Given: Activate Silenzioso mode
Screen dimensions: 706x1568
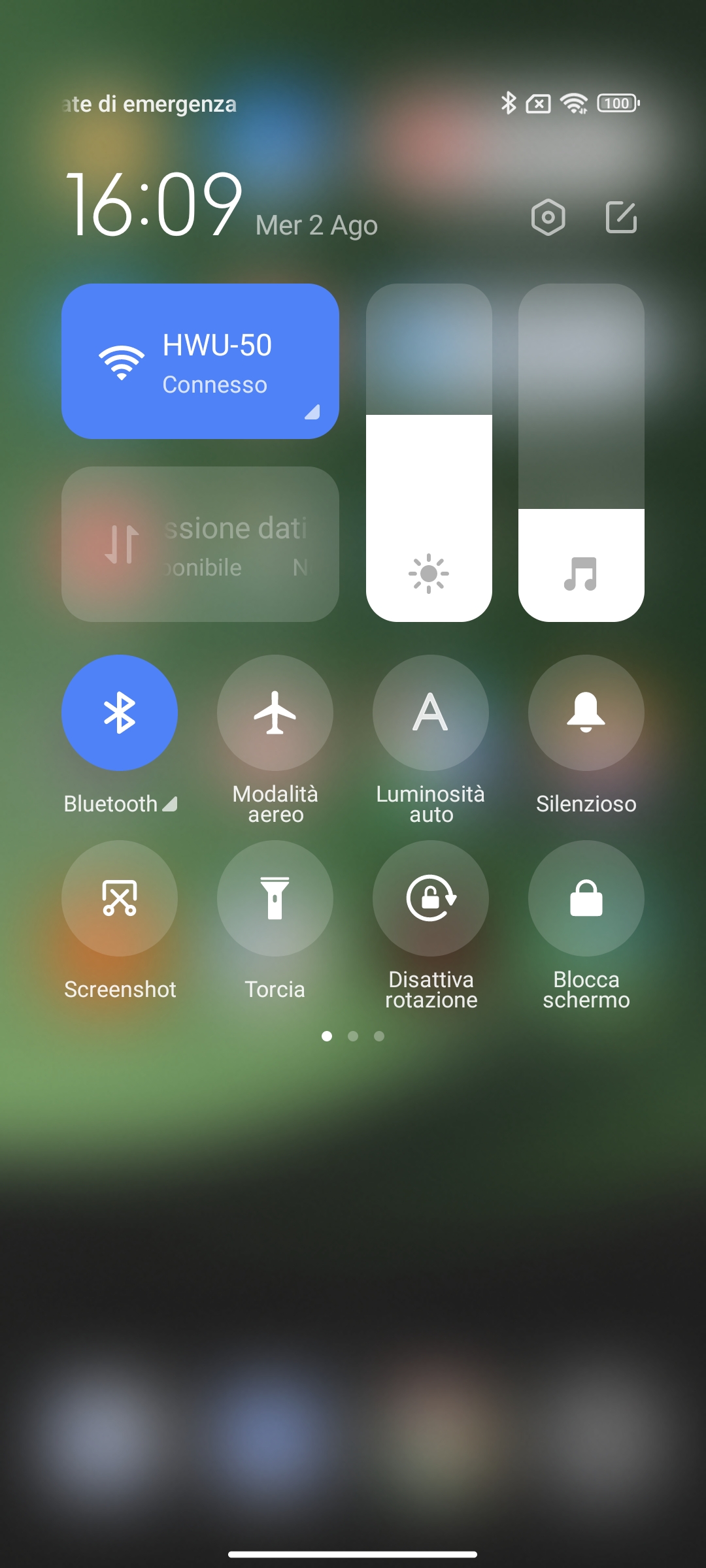Looking at the screenshot, I should click(x=586, y=713).
